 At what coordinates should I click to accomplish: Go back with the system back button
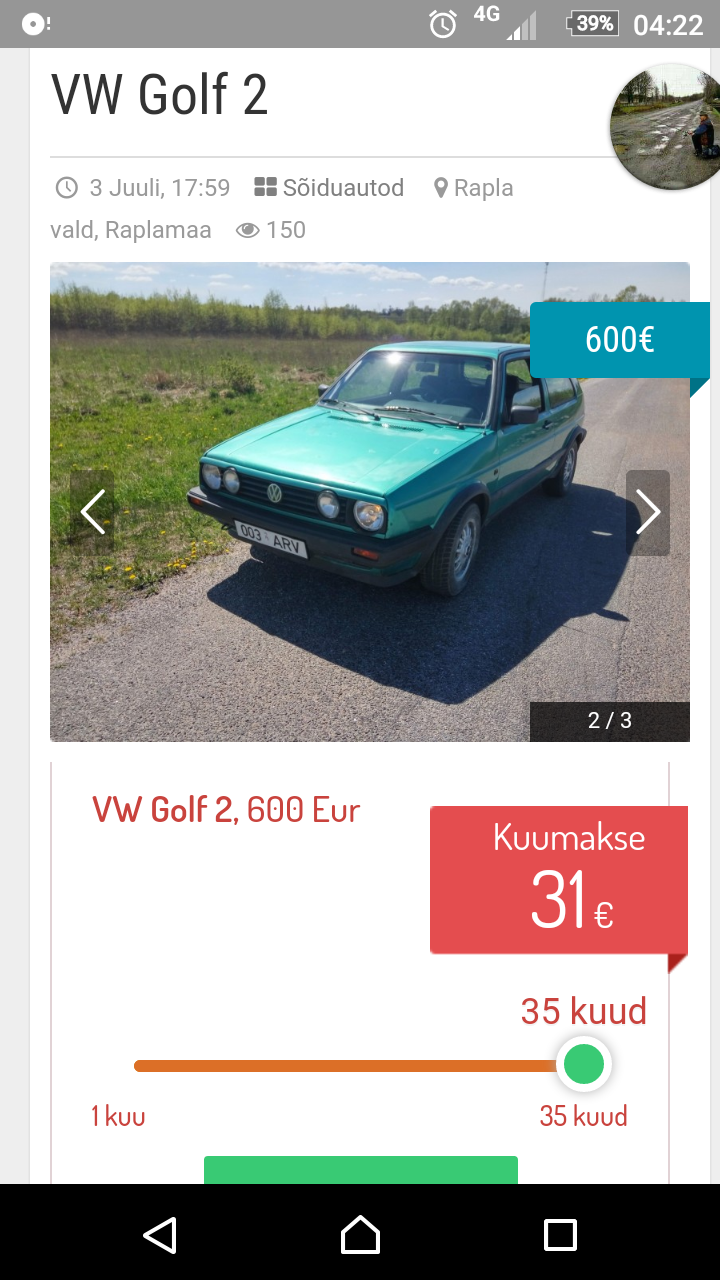tap(160, 1235)
